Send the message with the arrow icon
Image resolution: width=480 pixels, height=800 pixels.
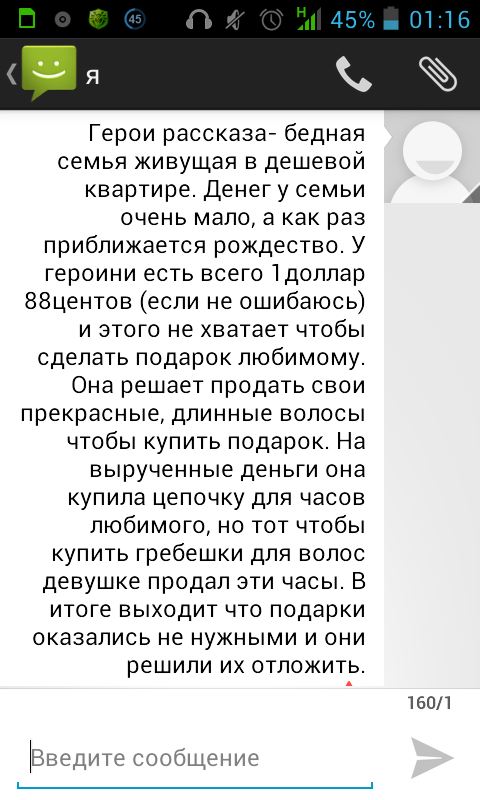[x=432, y=758]
